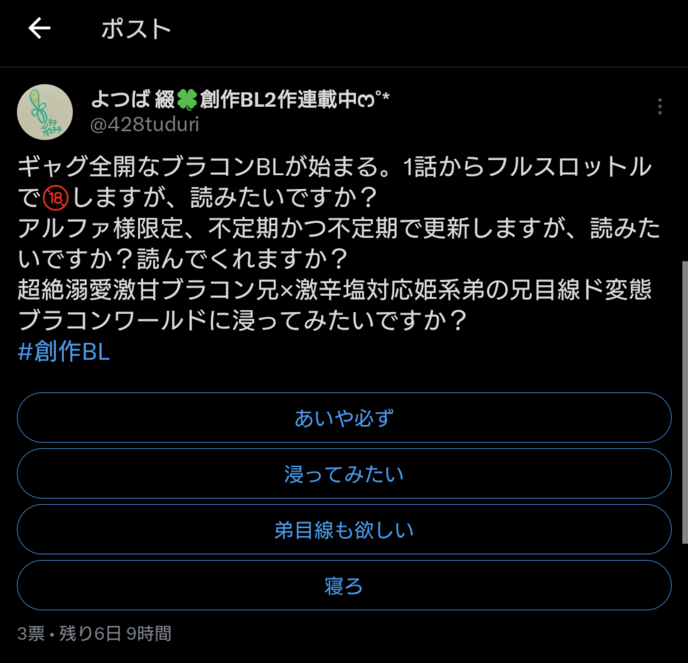
Task: Open よつば 綴's profile picture
Action: click(x=45, y=112)
